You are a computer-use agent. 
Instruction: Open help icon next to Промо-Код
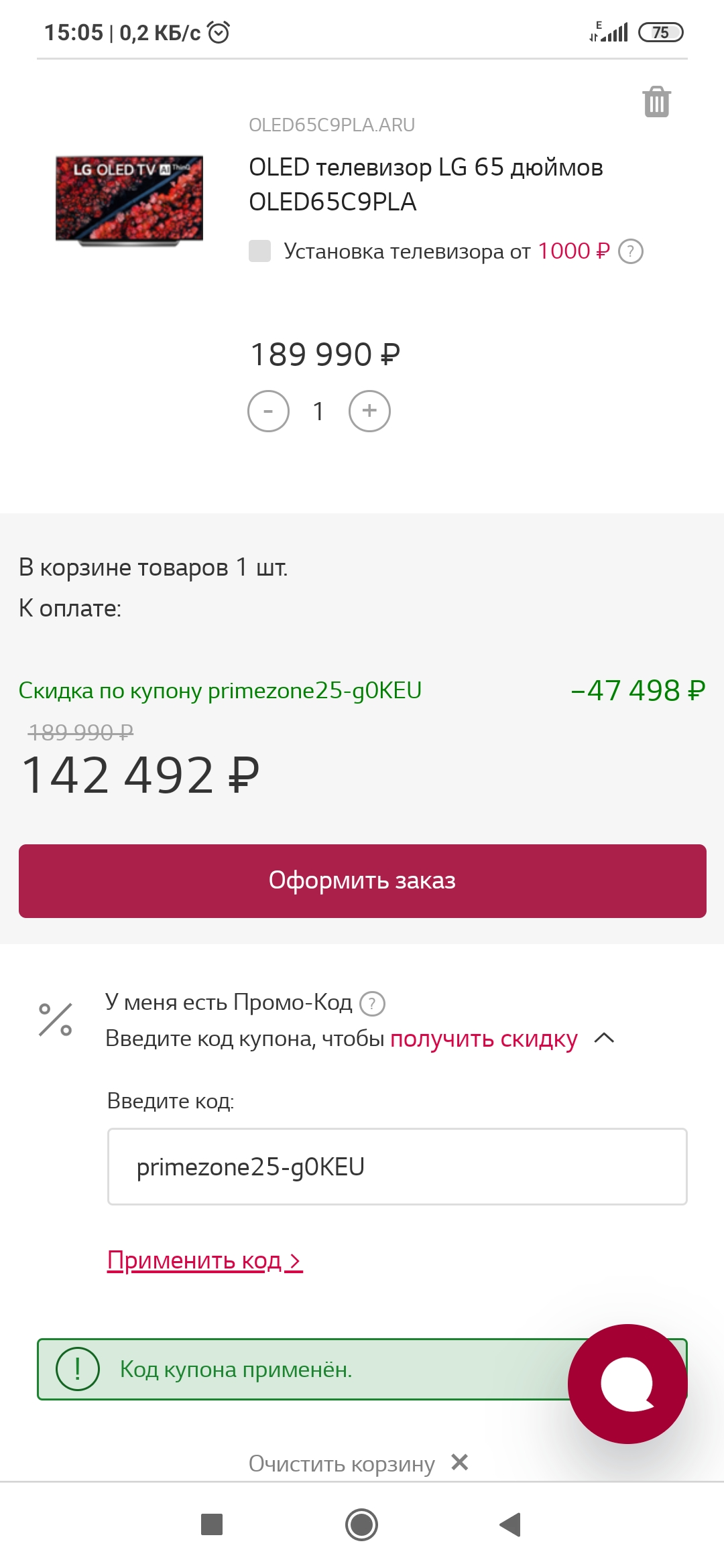coord(372,1003)
